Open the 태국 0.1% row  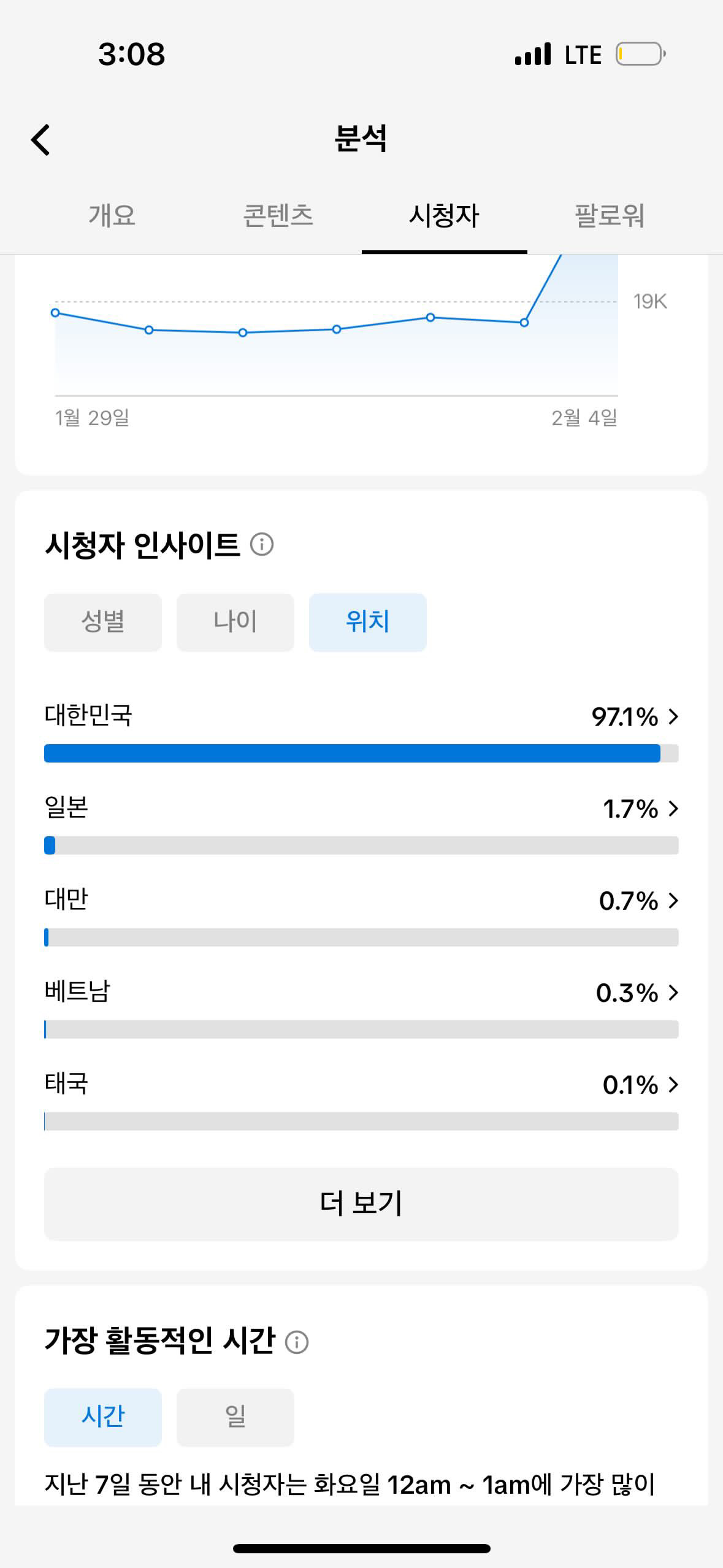(x=361, y=1099)
